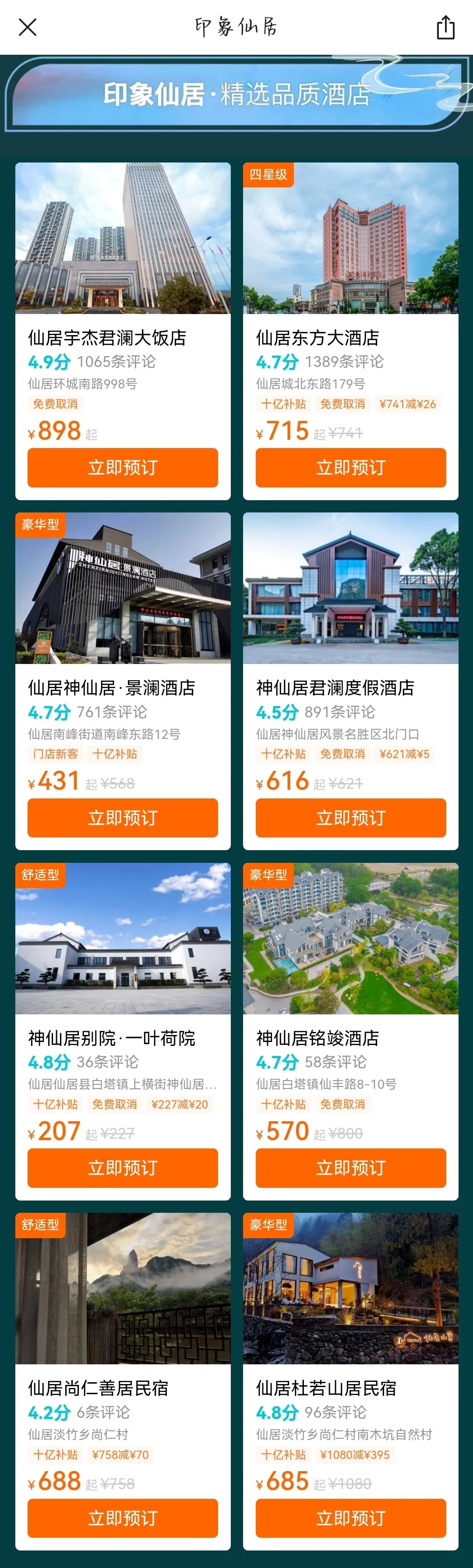The height and width of the screenshot is (1568, 473).
Task: Book 仙居宇杰君澜大饭店 with 立即预订
Action: [x=122, y=467]
